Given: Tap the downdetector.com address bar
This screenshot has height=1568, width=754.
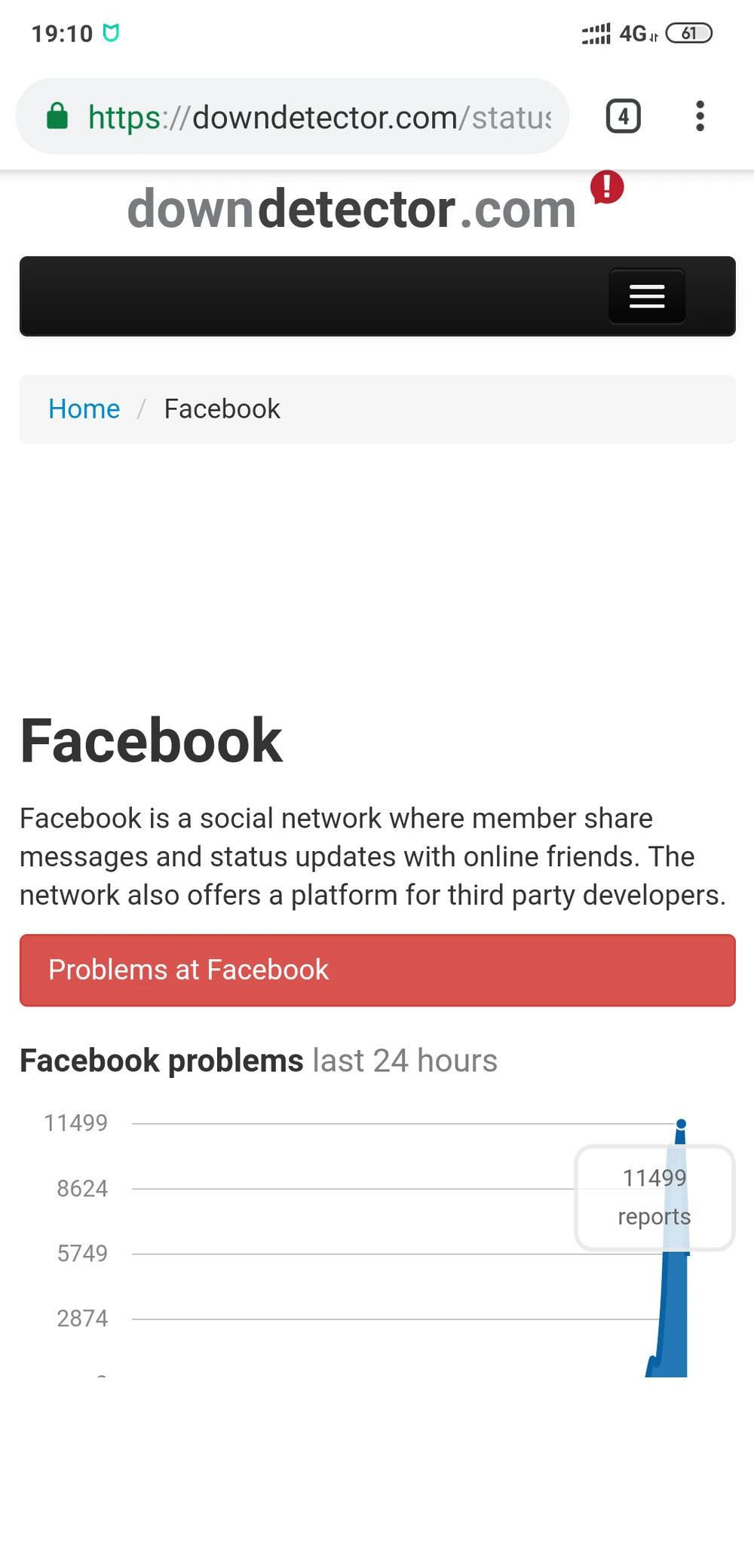Looking at the screenshot, I should (x=317, y=117).
